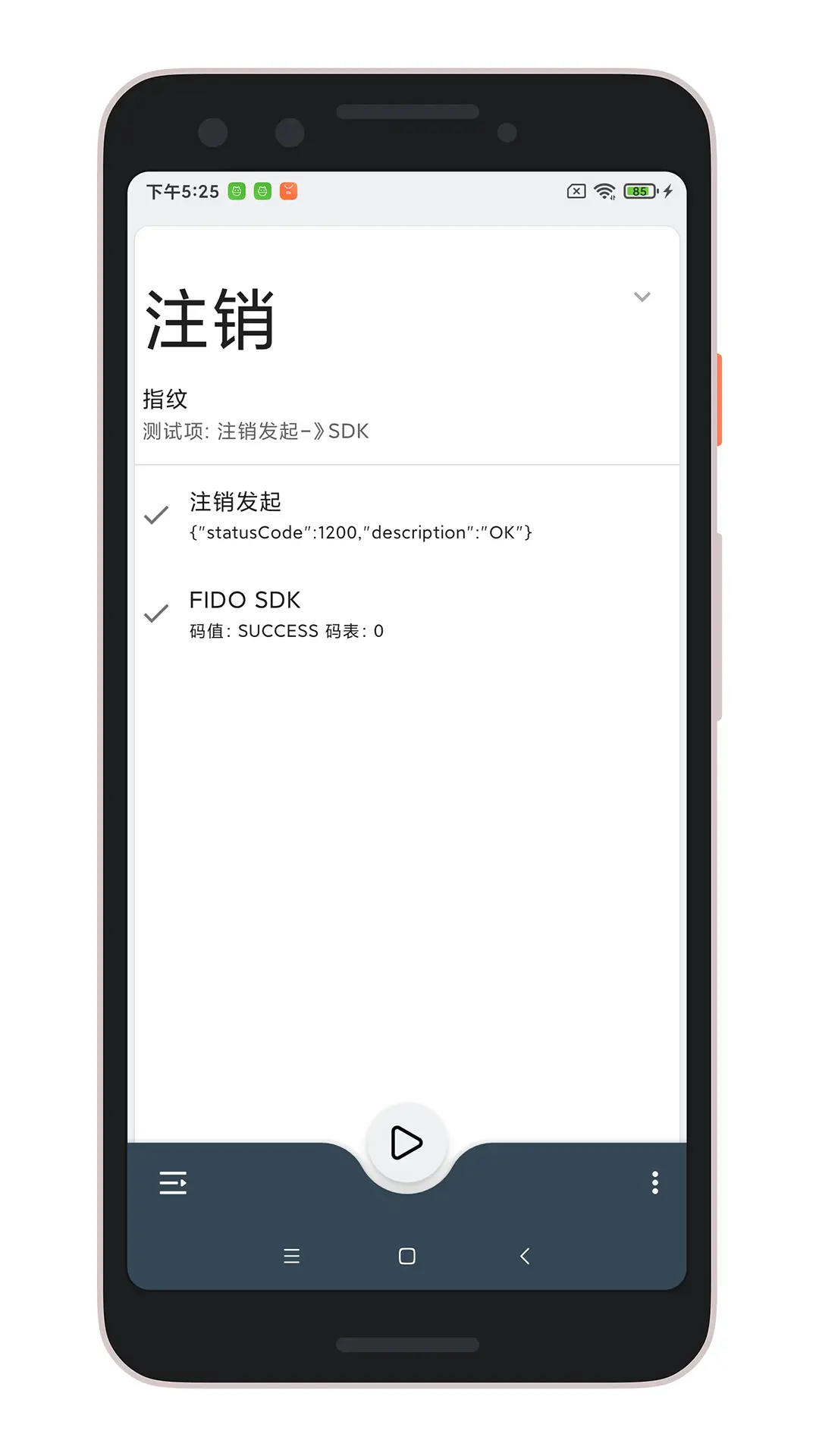Screen dimensions: 819x1456
Task: Start the test with the play button
Action: click(407, 1143)
